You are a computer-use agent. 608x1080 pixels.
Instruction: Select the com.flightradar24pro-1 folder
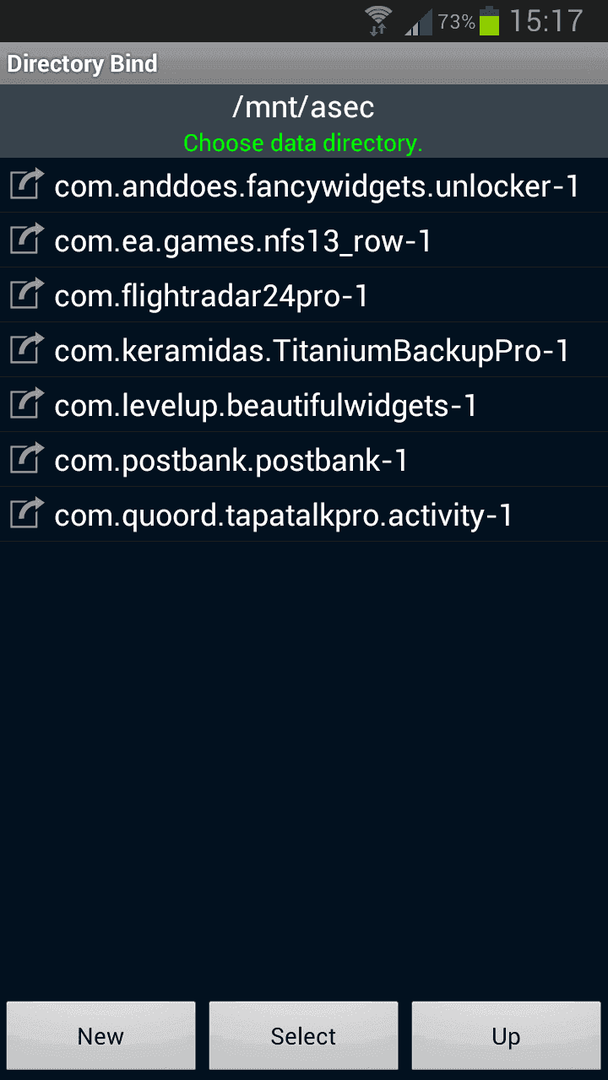pyautogui.click(x=304, y=295)
